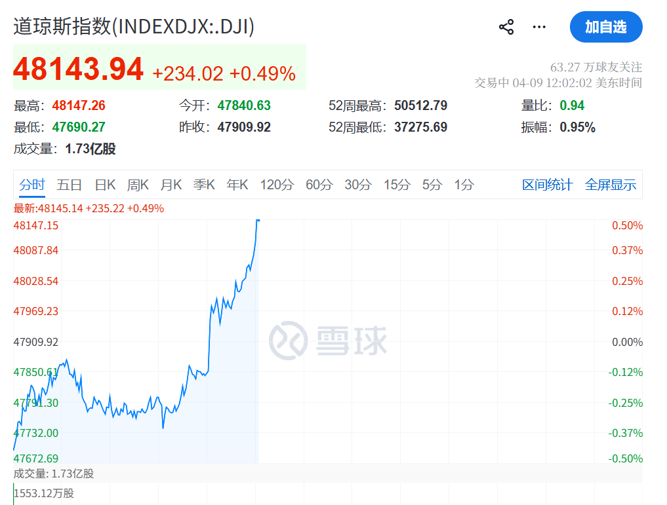667x505 pixels.
Task: Choose the 5分 interval
Action: tap(431, 185)
